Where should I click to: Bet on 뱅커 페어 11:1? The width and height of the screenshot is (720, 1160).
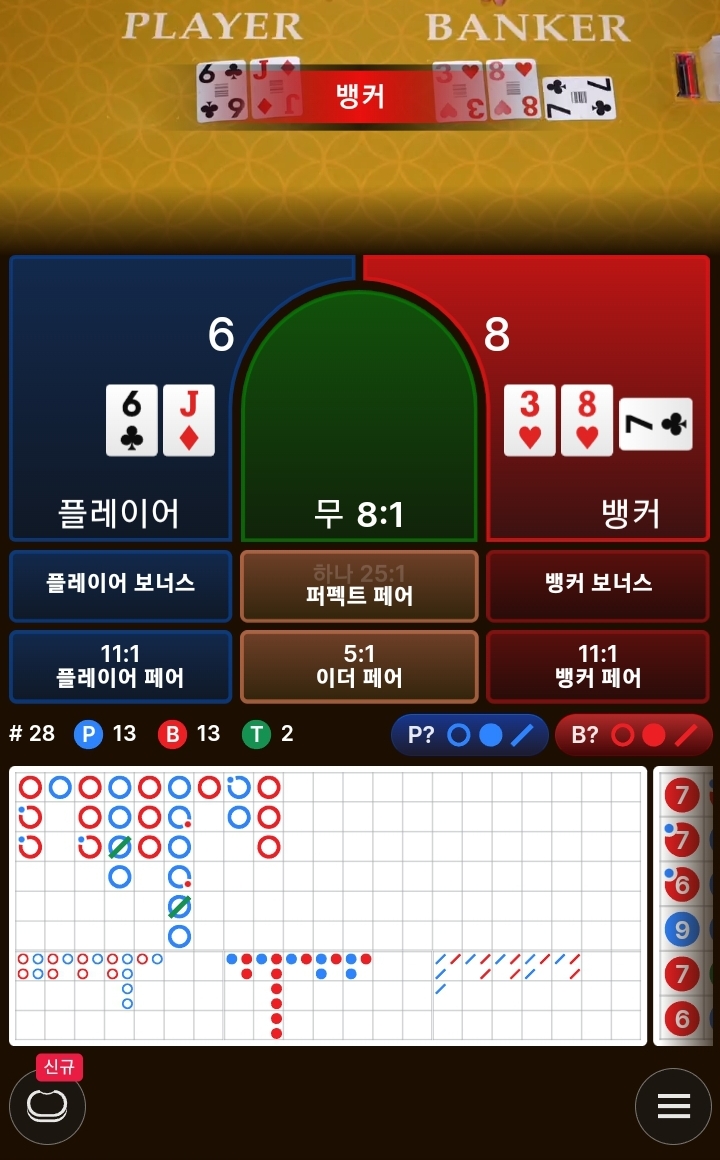(598, 666)
